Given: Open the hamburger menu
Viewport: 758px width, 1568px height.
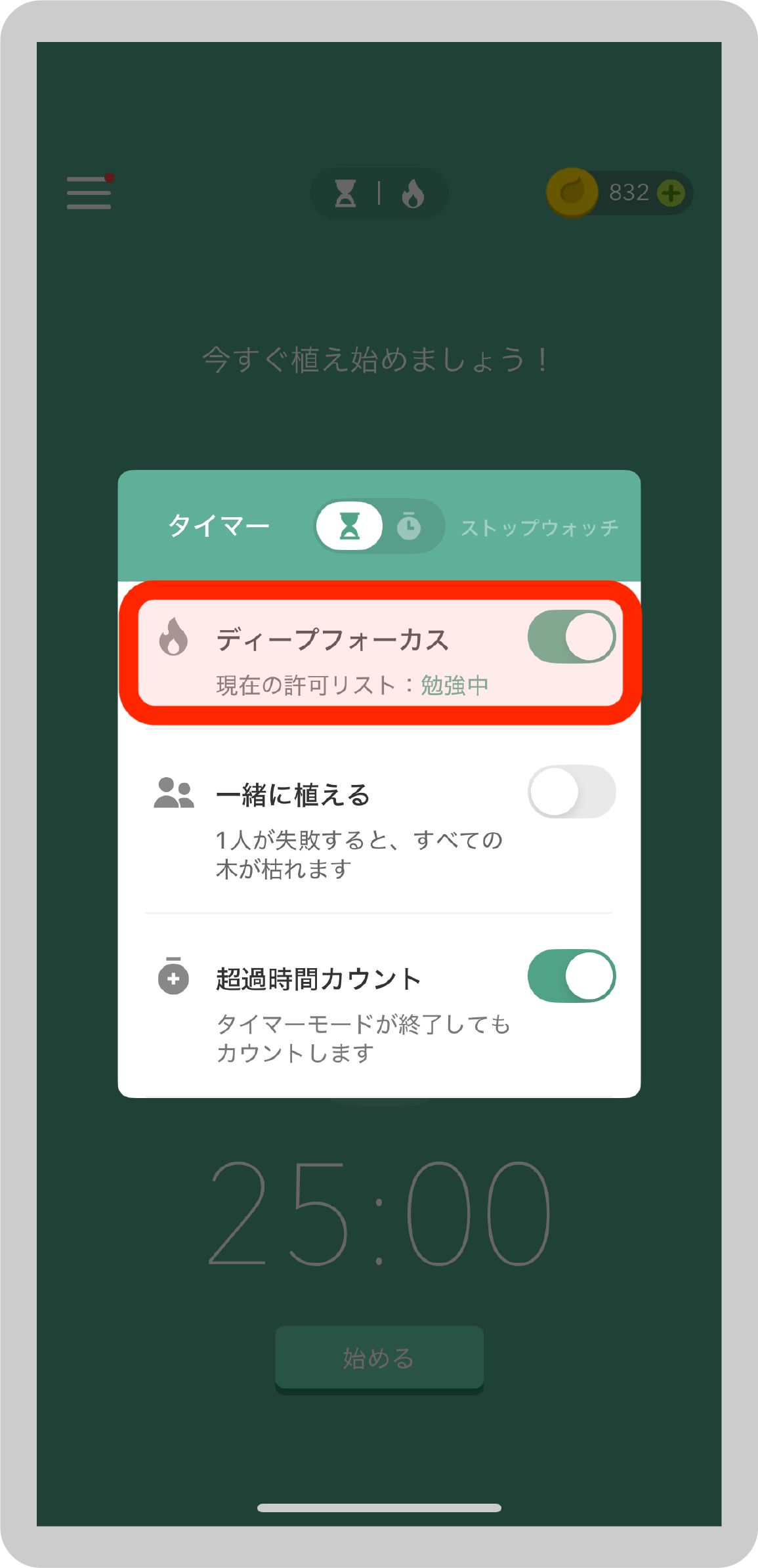Looking at the screenshot, I should [89, 193].
